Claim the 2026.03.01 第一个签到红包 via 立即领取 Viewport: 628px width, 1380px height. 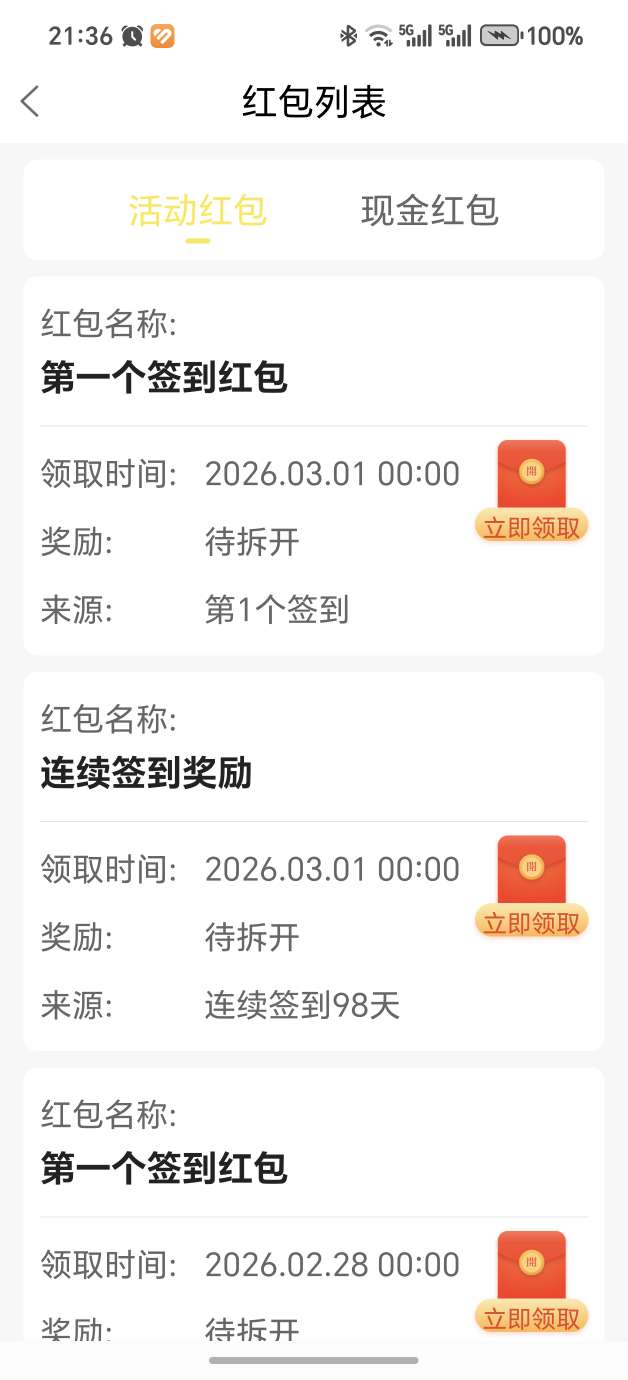[x=532, y=527]
